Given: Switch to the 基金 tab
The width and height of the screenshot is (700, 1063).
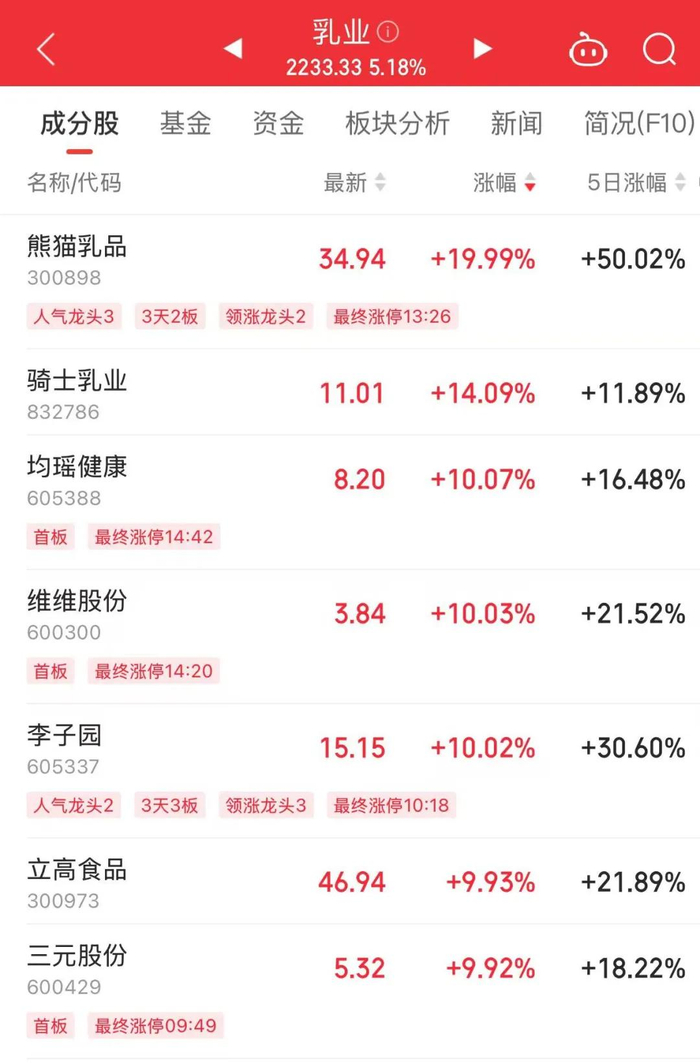Looking at the screenshot, I should click(185, 123).
